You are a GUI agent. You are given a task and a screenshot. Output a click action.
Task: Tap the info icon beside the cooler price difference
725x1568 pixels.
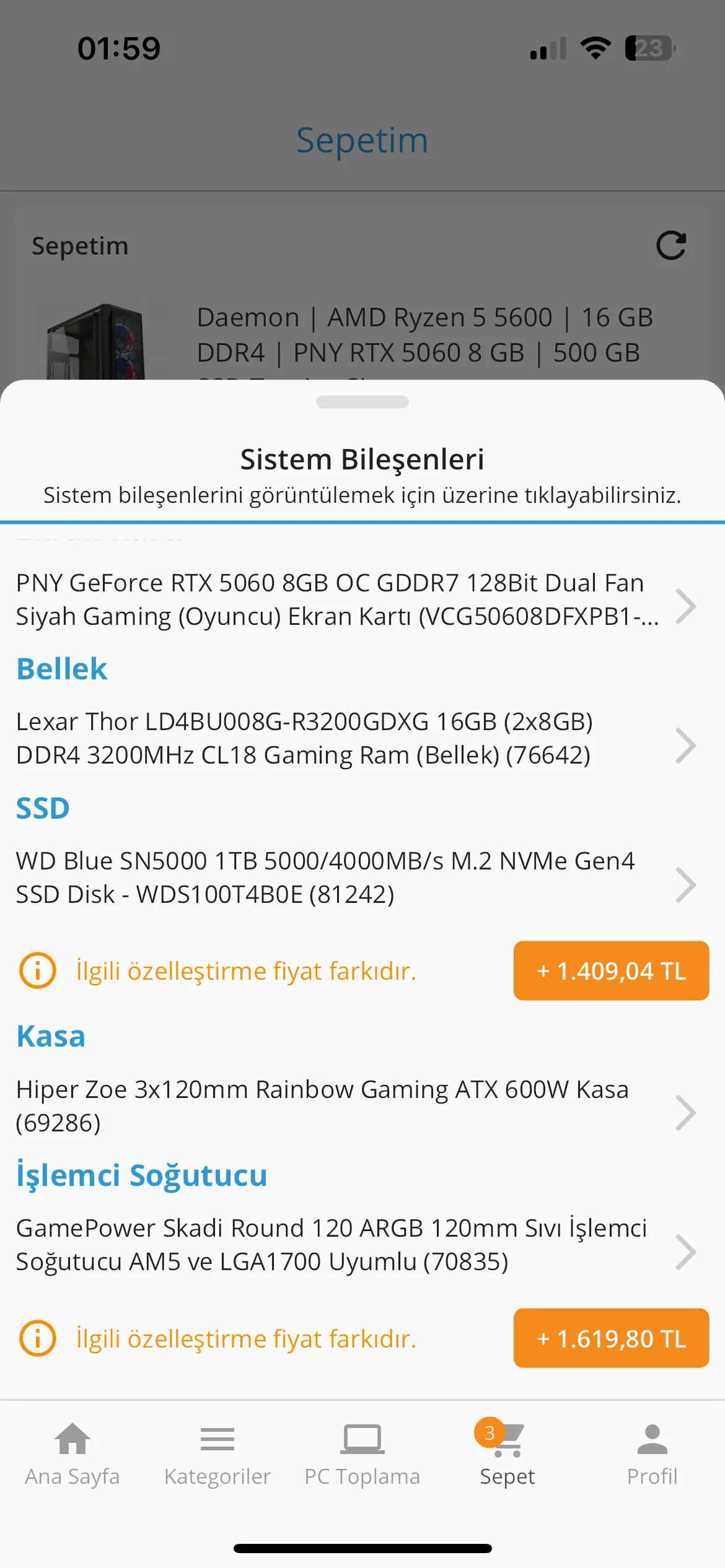pyautogui.click(x=38, y=1338)
